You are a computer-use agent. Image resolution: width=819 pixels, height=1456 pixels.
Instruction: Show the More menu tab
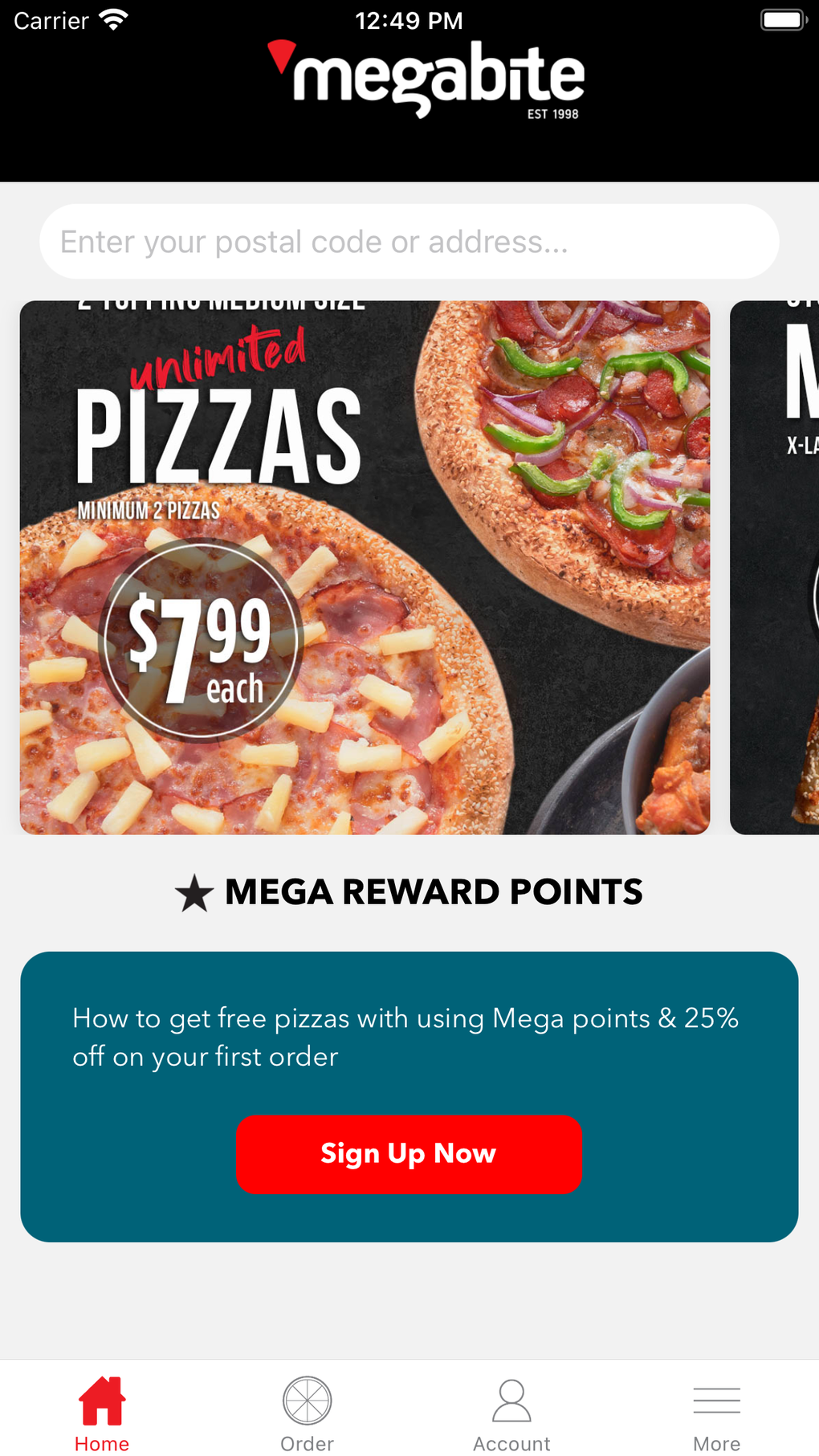pyautogui.click(x=716, y=1414)
